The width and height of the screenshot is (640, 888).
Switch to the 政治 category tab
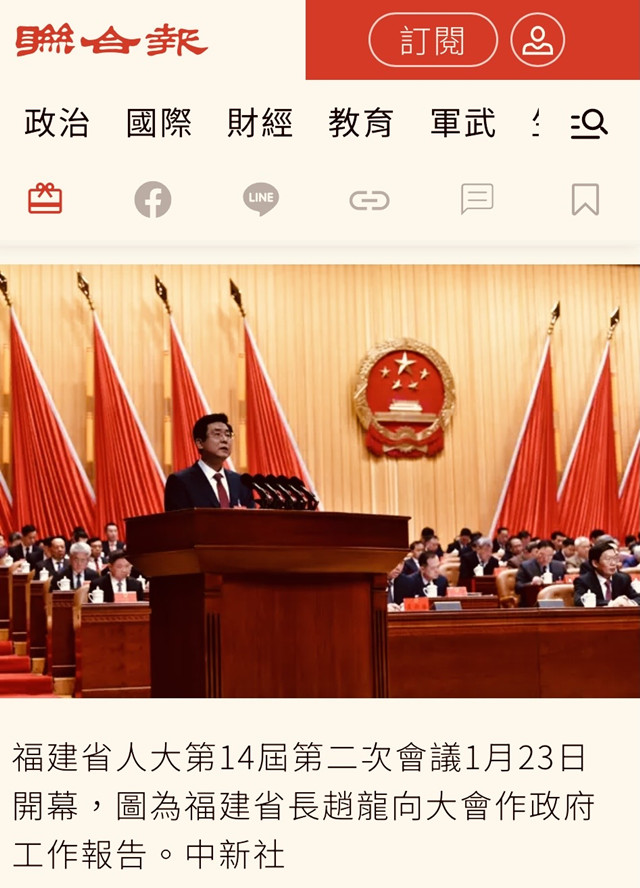[57, 123]
